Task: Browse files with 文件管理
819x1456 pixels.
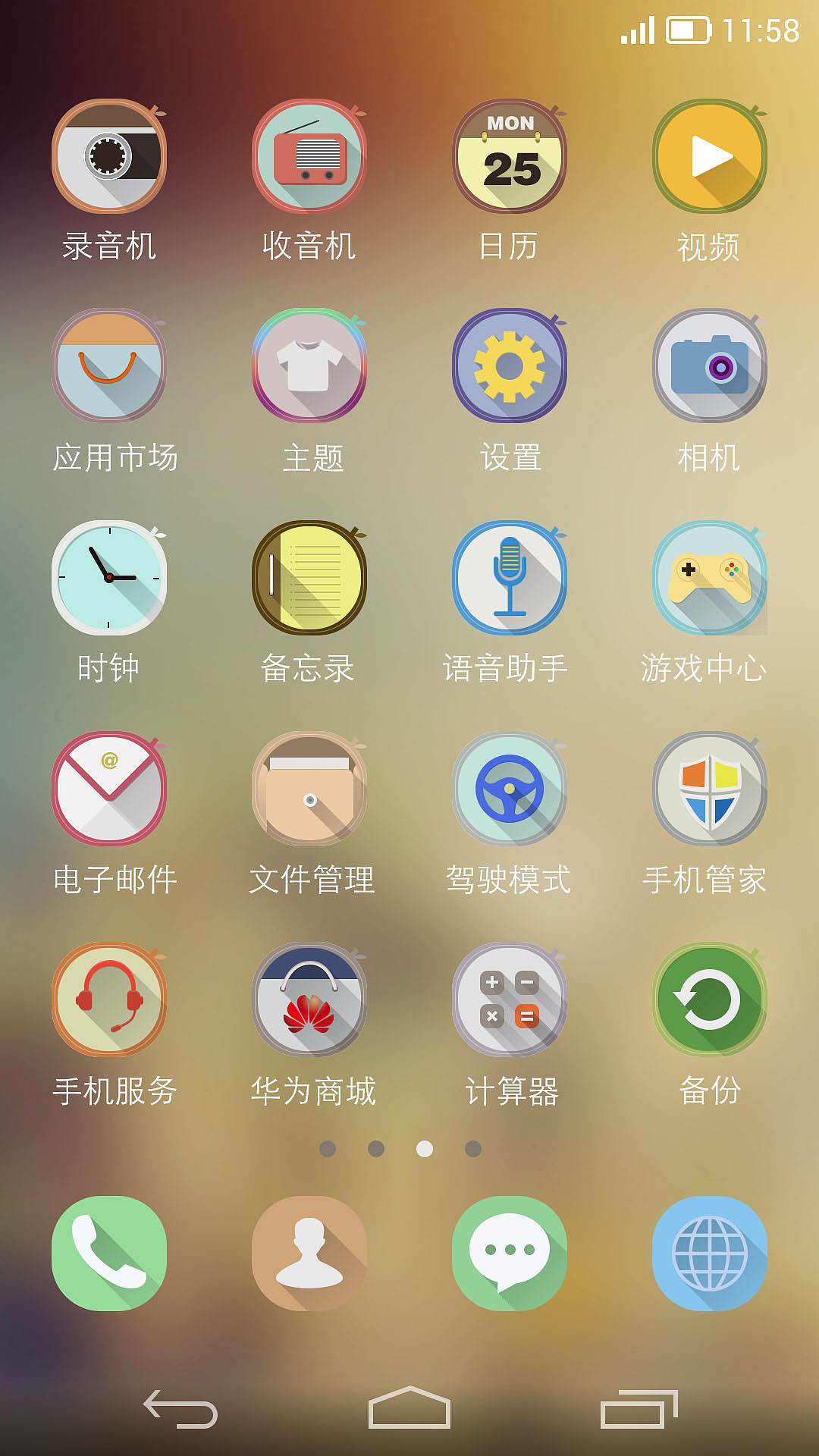Action: pyautogui.click(x=309, y=789)
